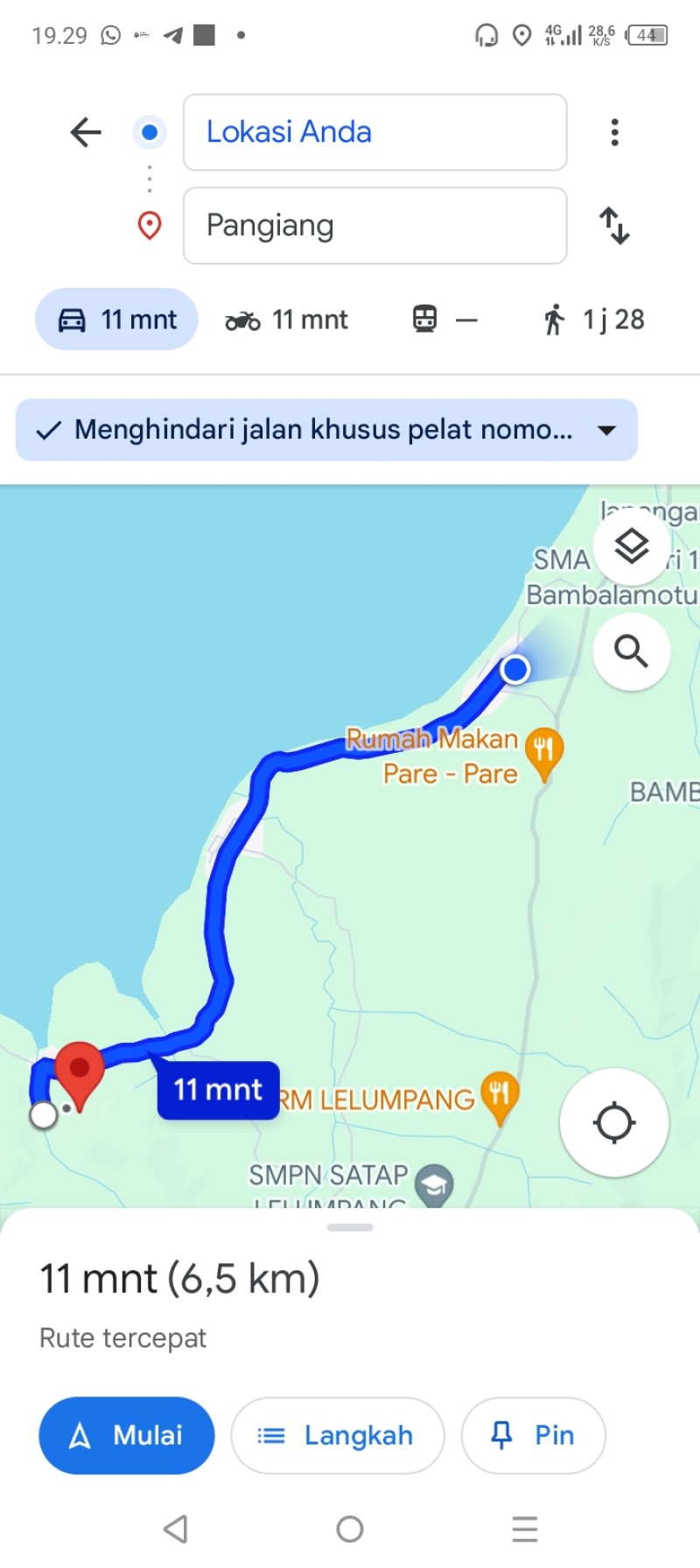Switch to public transit mode
This screenshot has height=1568, width=700.
(x=445, y=320)
